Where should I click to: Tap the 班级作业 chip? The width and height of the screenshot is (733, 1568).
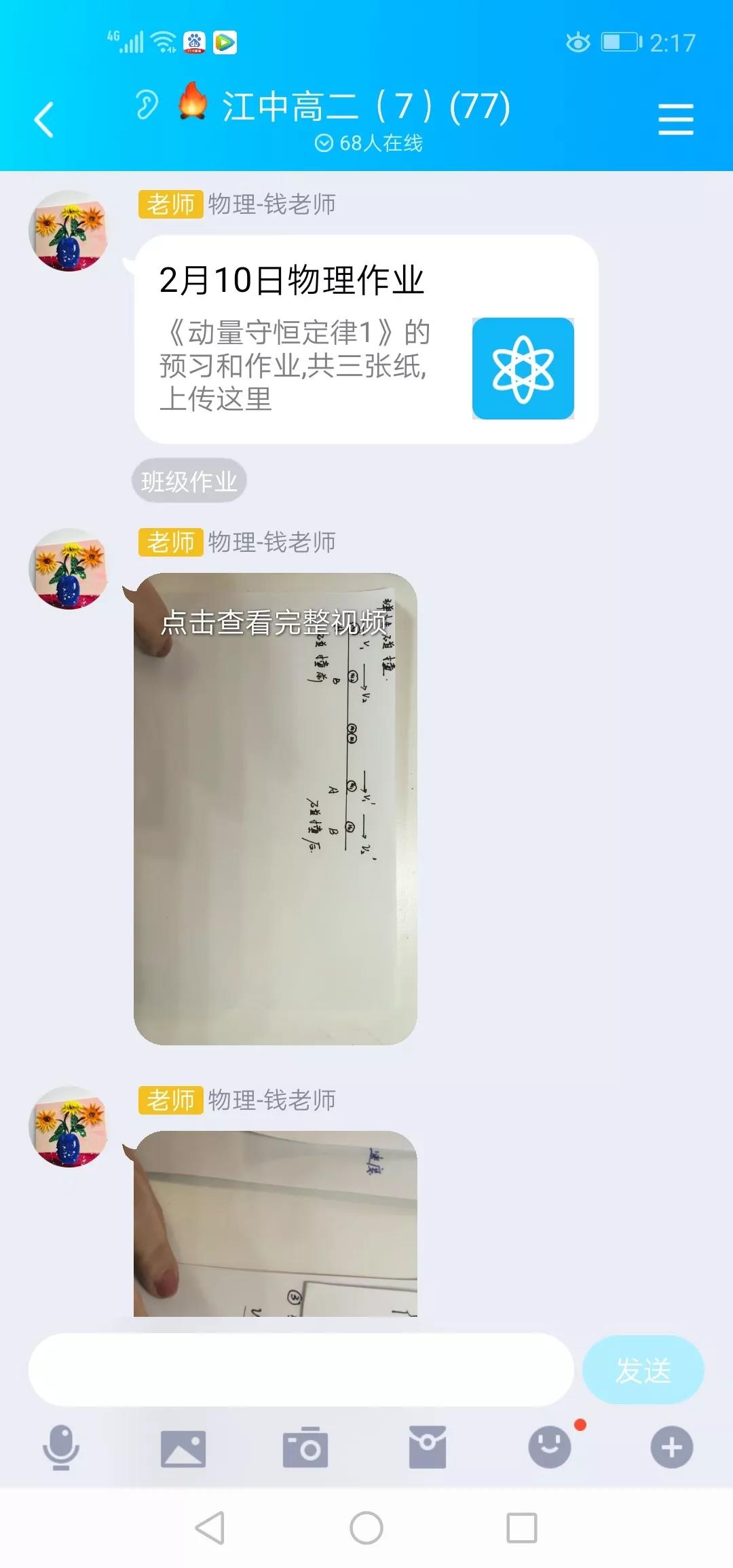click(x=189, y=481)
